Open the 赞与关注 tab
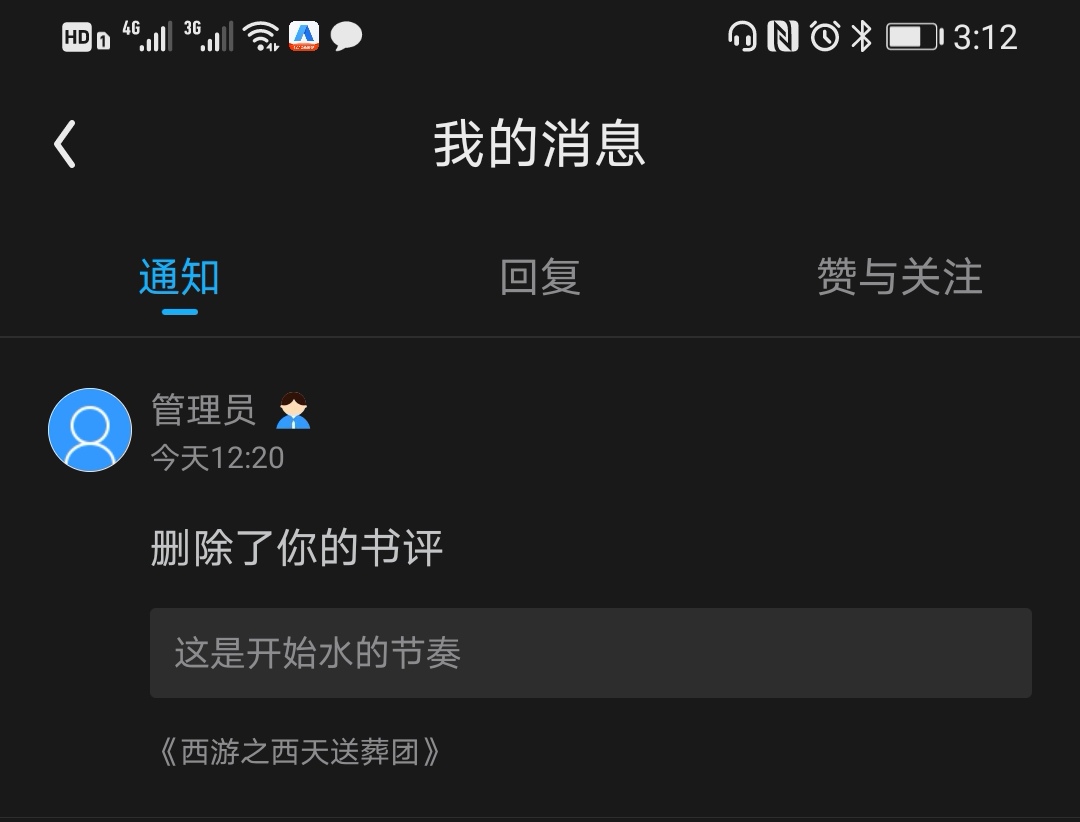1080x822 pixels. [899, 277]
